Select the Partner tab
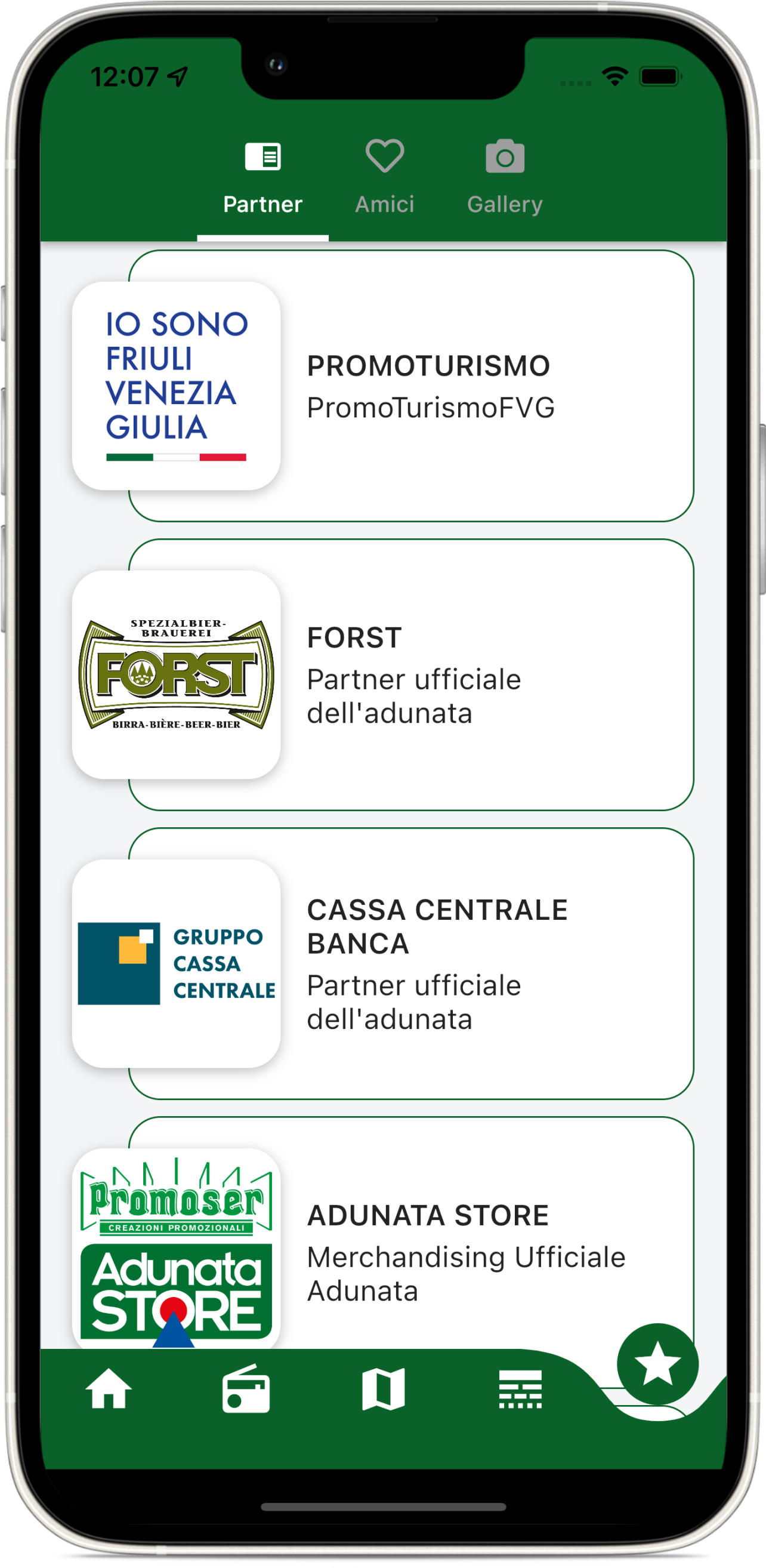Screen dimensions: 766x1568 click(x=263, y=178)
